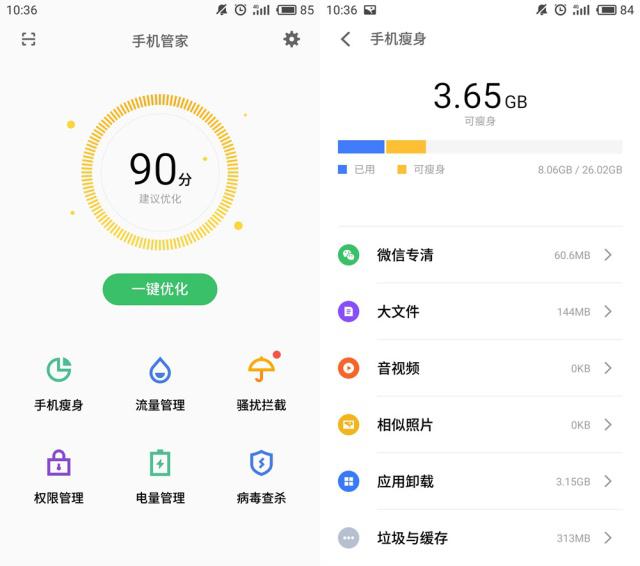Open the 应用卸载 row
Screen dimensions: 640x566
point(480,481)
